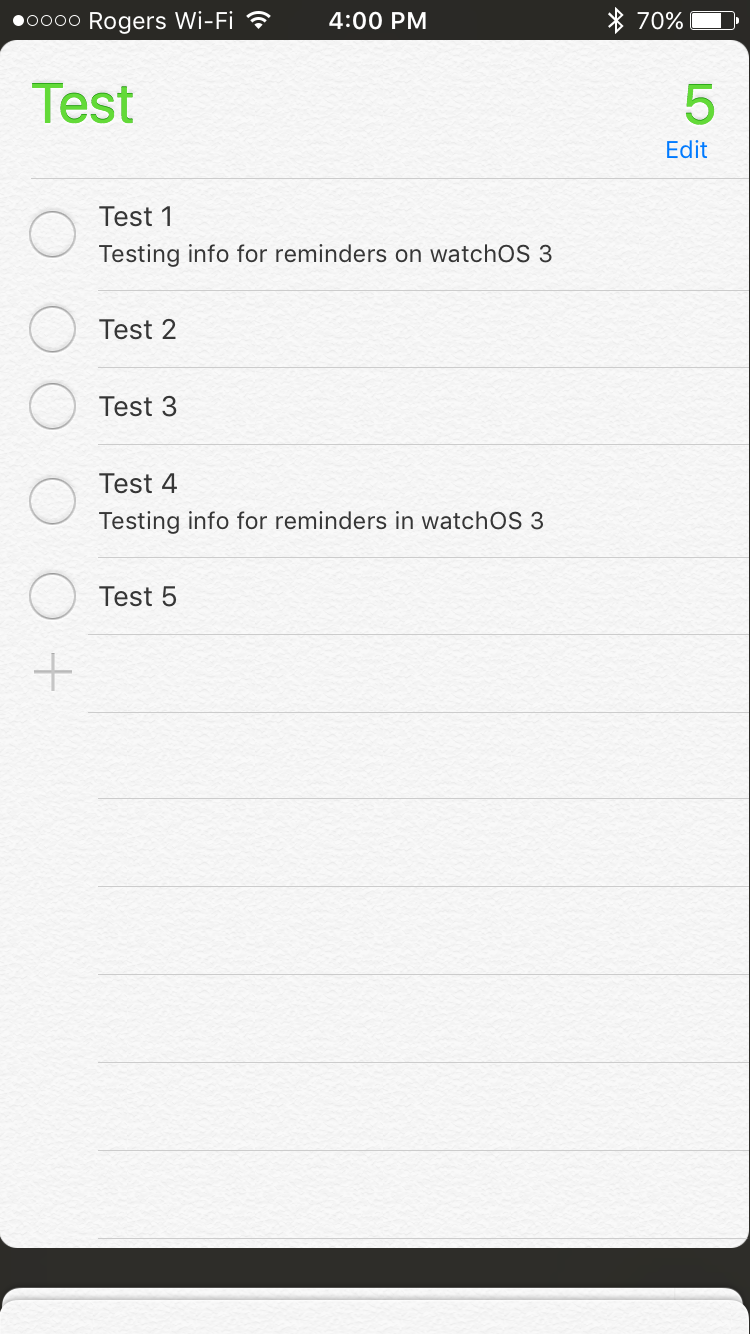
Task: Mark Test 4 as done
Action: coord(53,501)
